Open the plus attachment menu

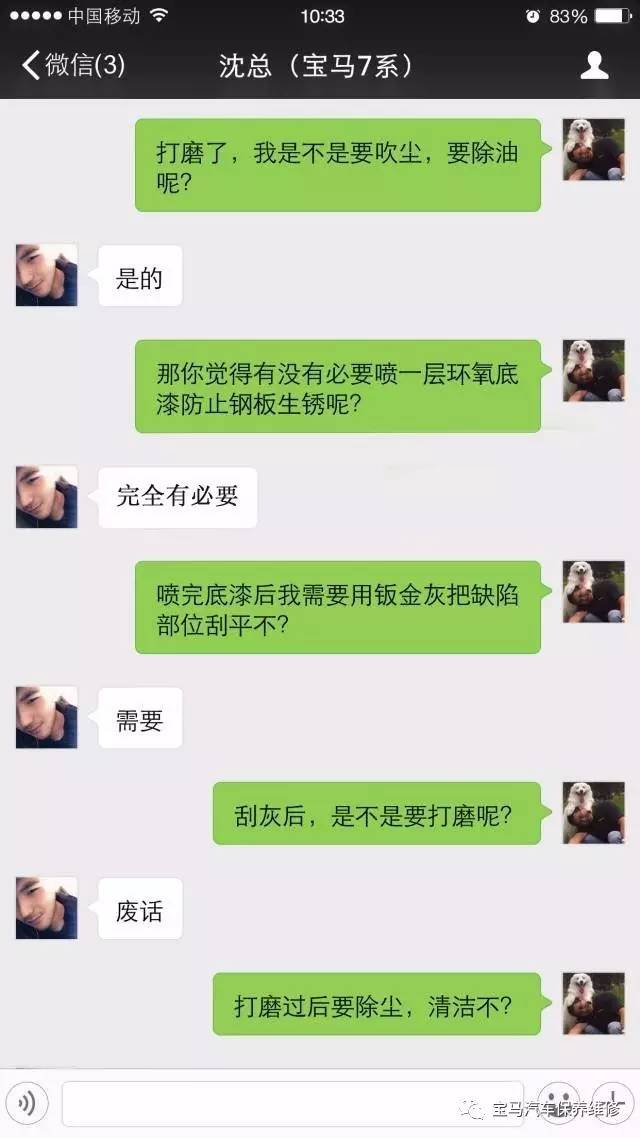612,1103
